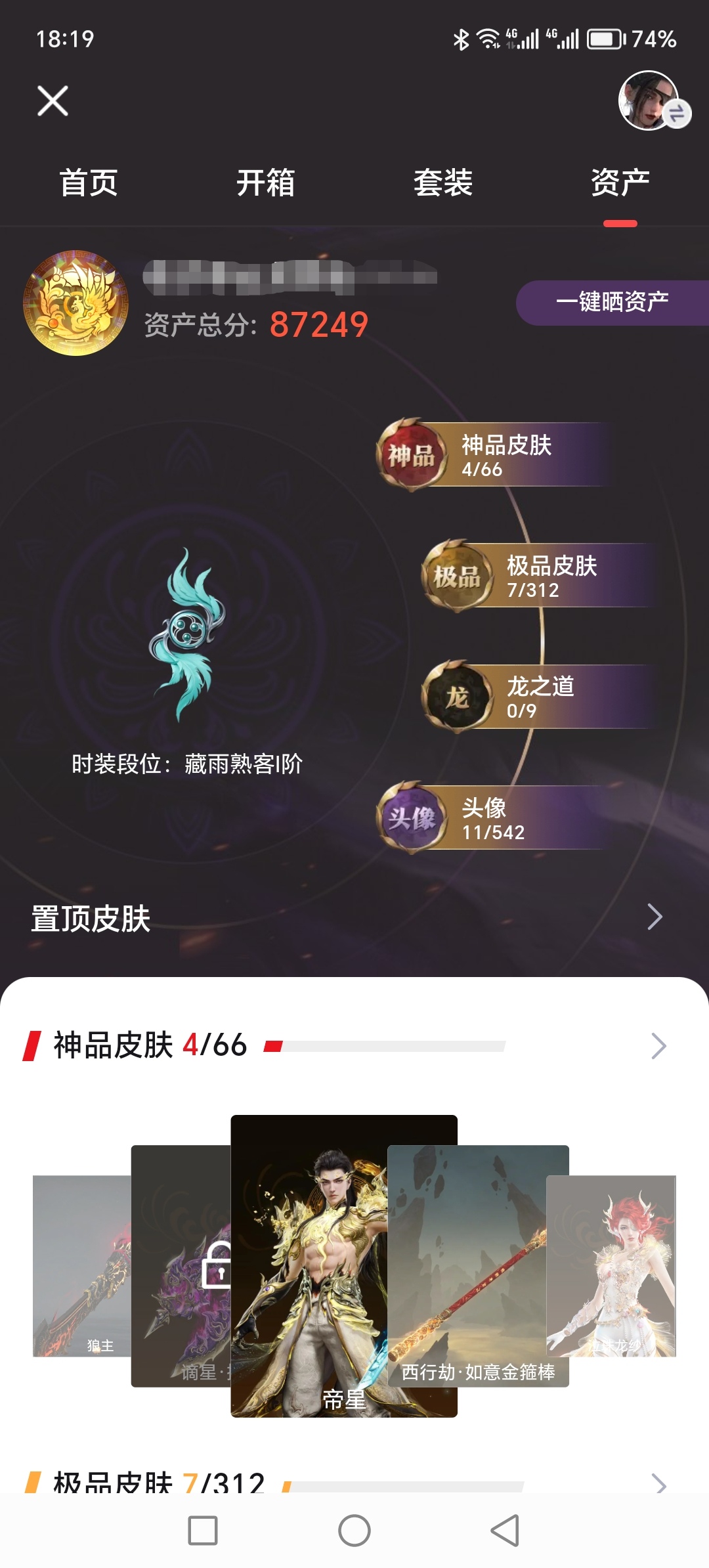Tap the system back button

[505, 1531]
